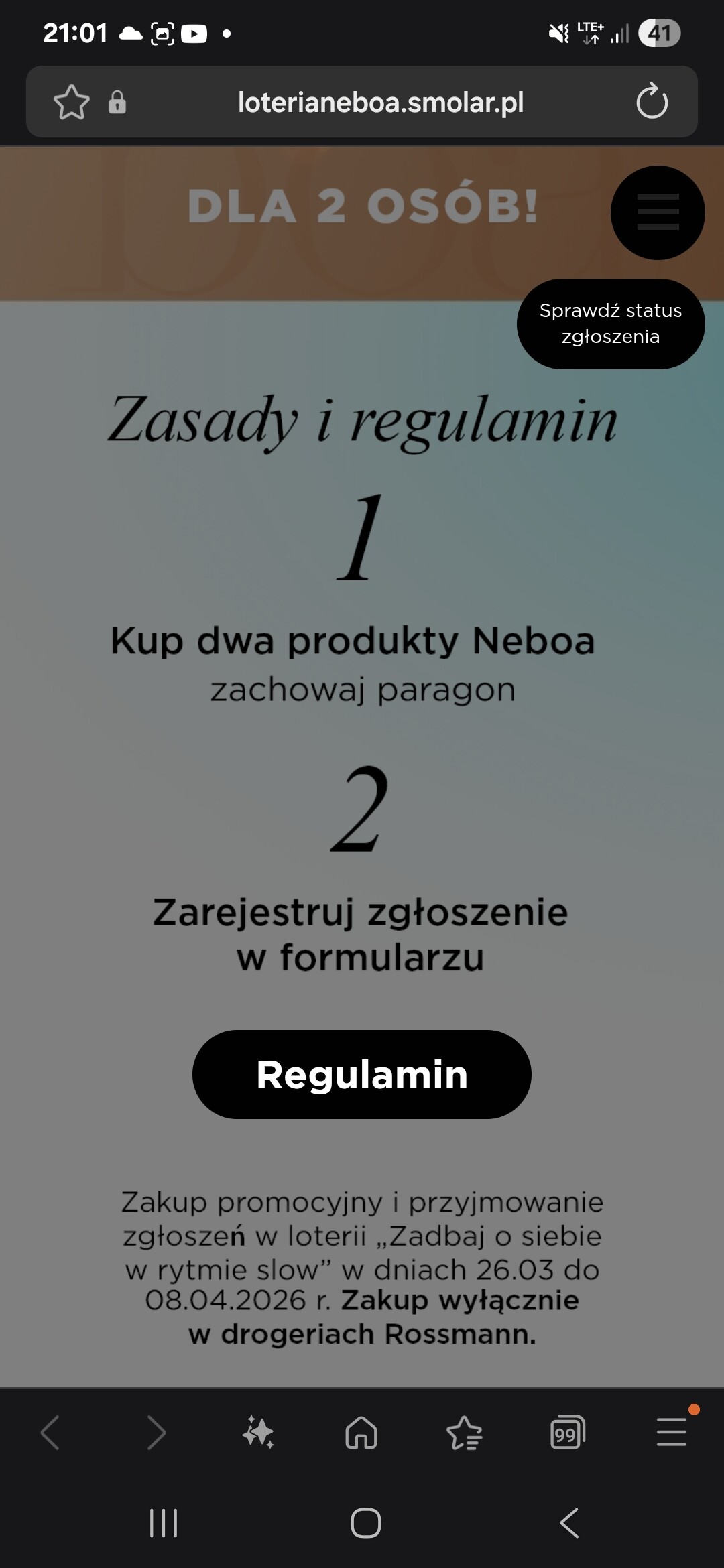Tap Sprawdź status zgłoszenia button

click(x=611, y=324)
